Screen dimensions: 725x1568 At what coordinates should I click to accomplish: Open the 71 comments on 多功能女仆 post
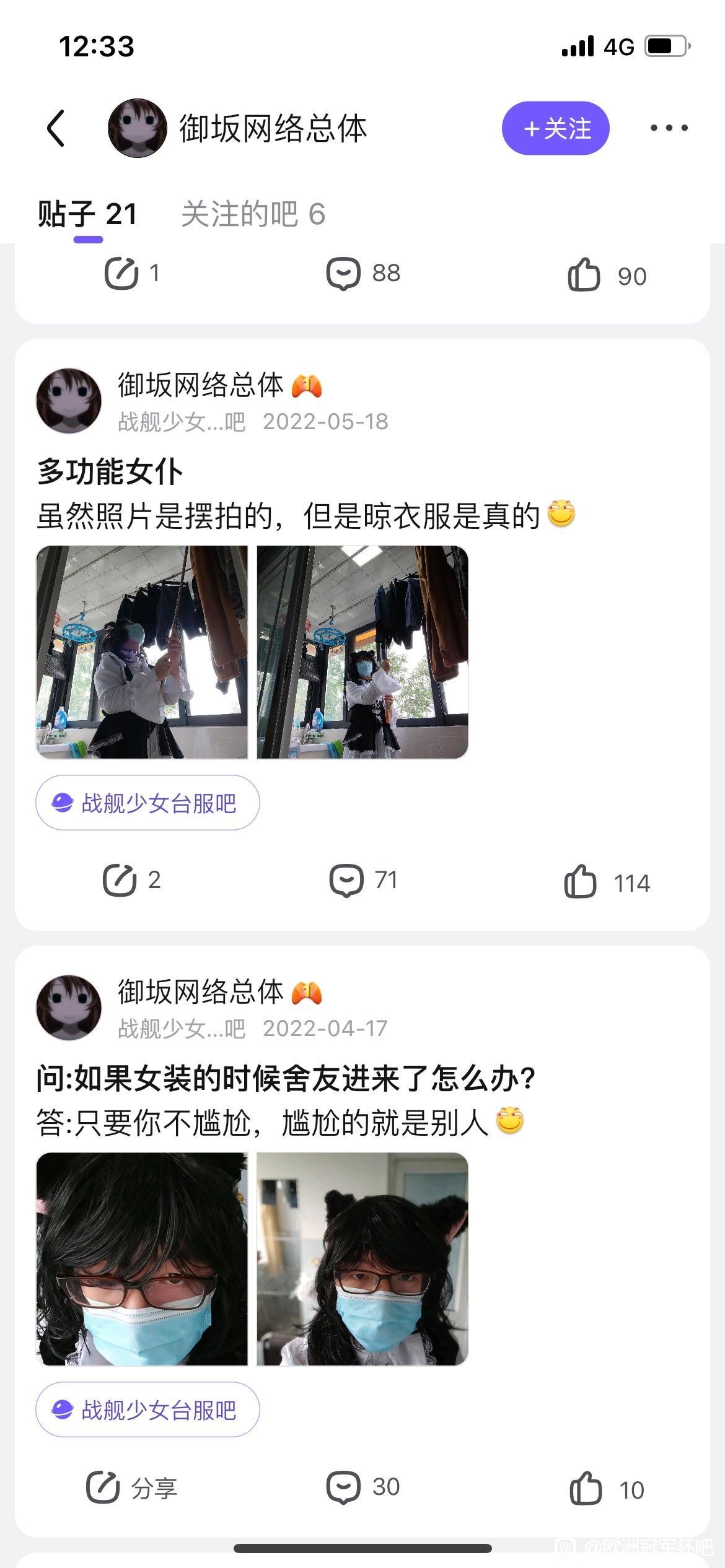point(363,880)
